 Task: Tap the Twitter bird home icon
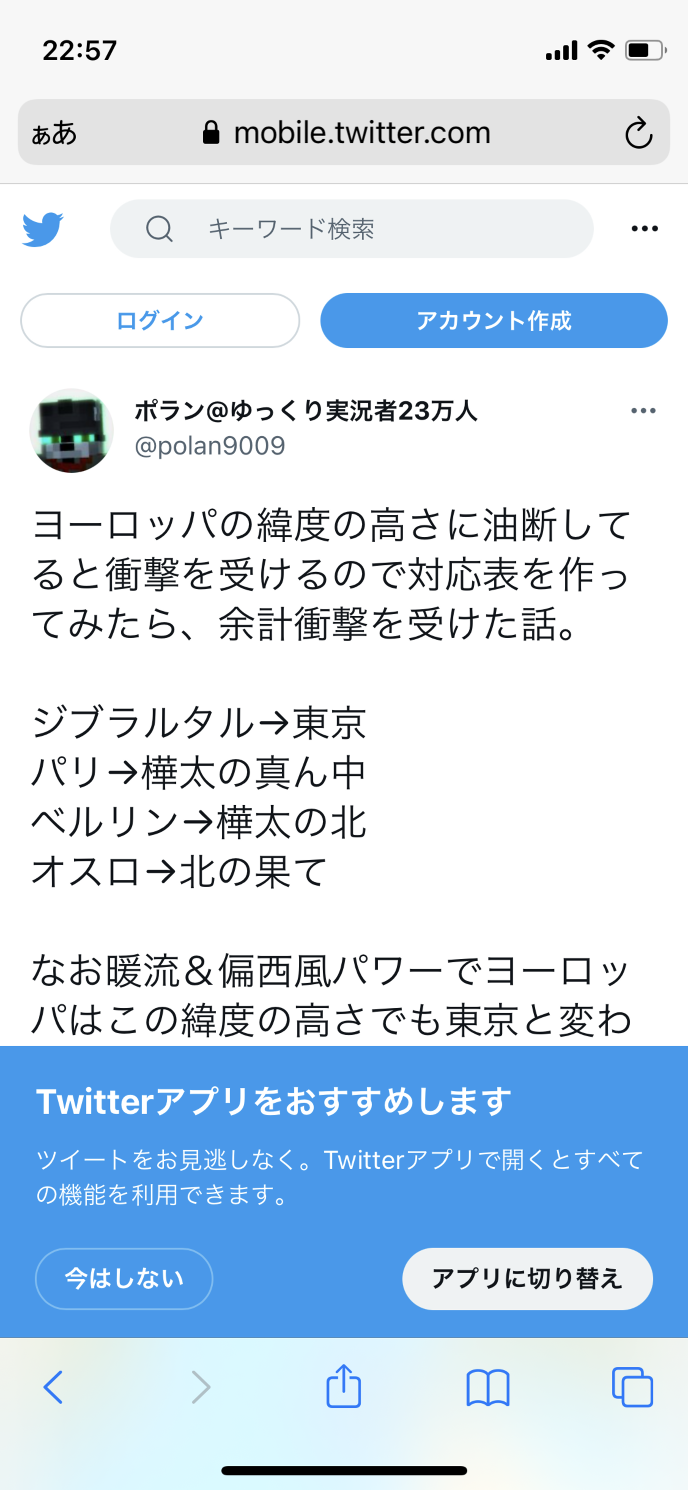point(43,229)
